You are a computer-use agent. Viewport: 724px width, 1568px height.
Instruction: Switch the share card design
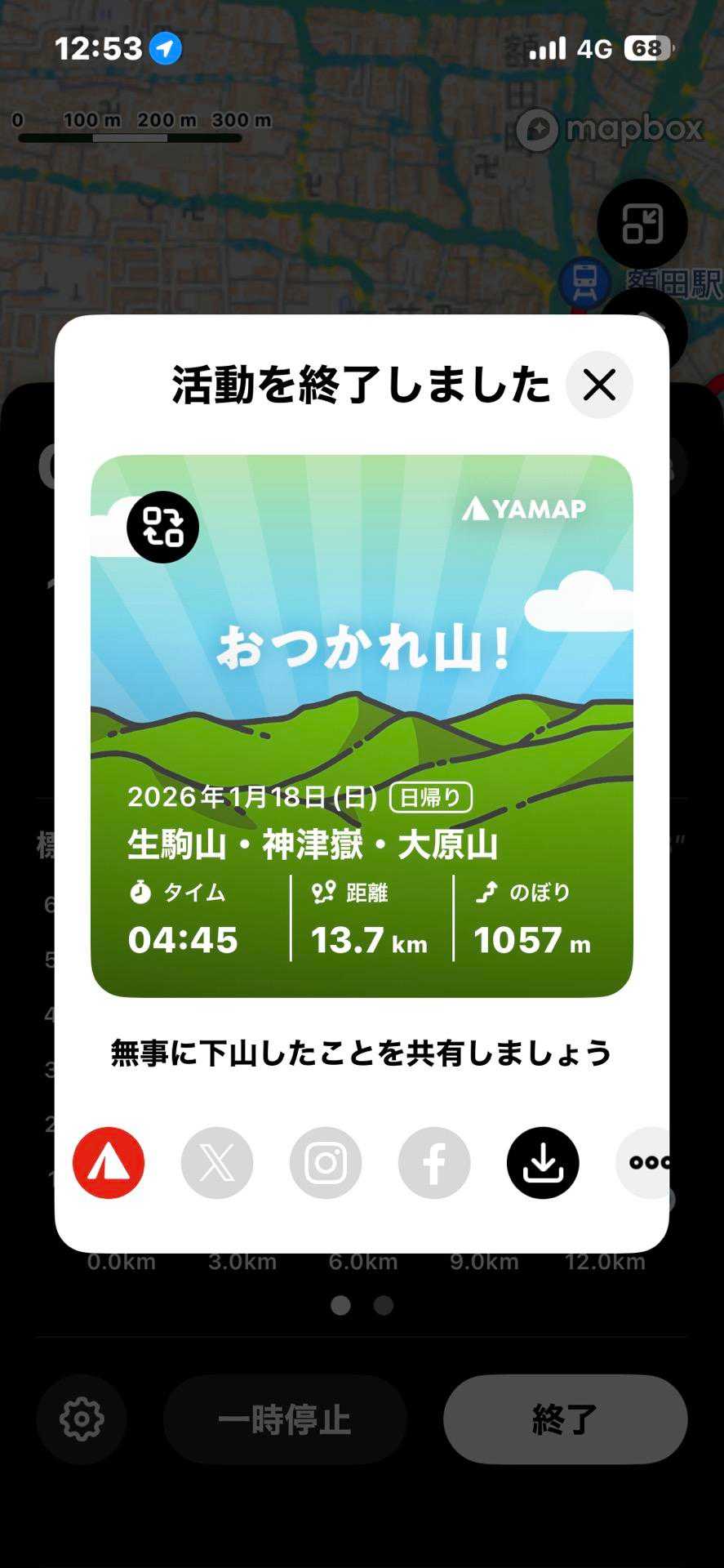point(162,527)
